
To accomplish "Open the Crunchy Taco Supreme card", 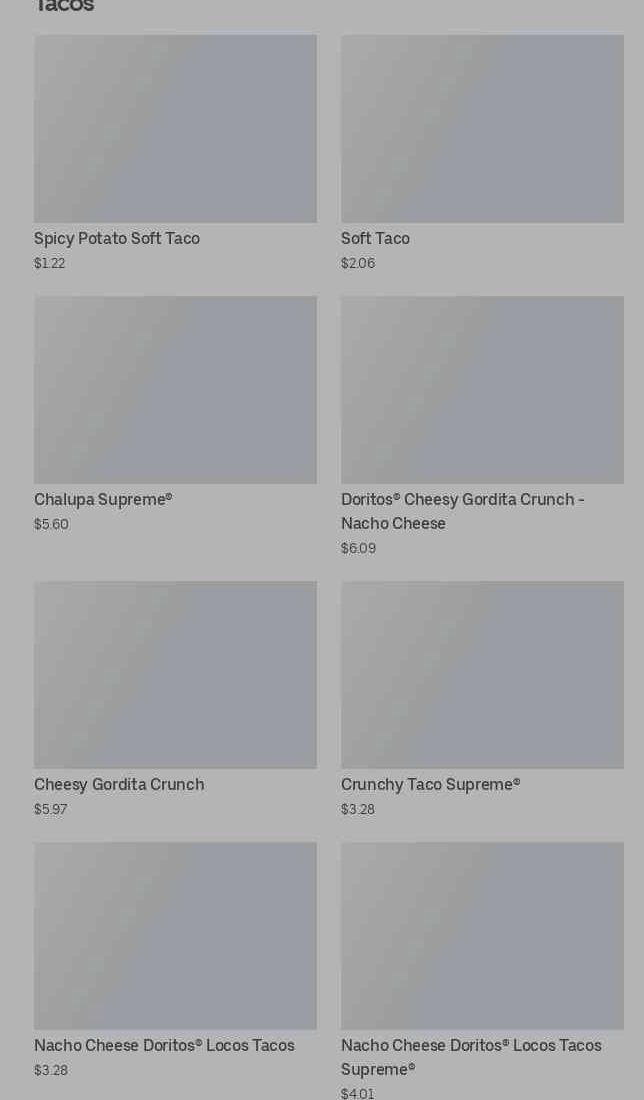I will pos(482,699).
